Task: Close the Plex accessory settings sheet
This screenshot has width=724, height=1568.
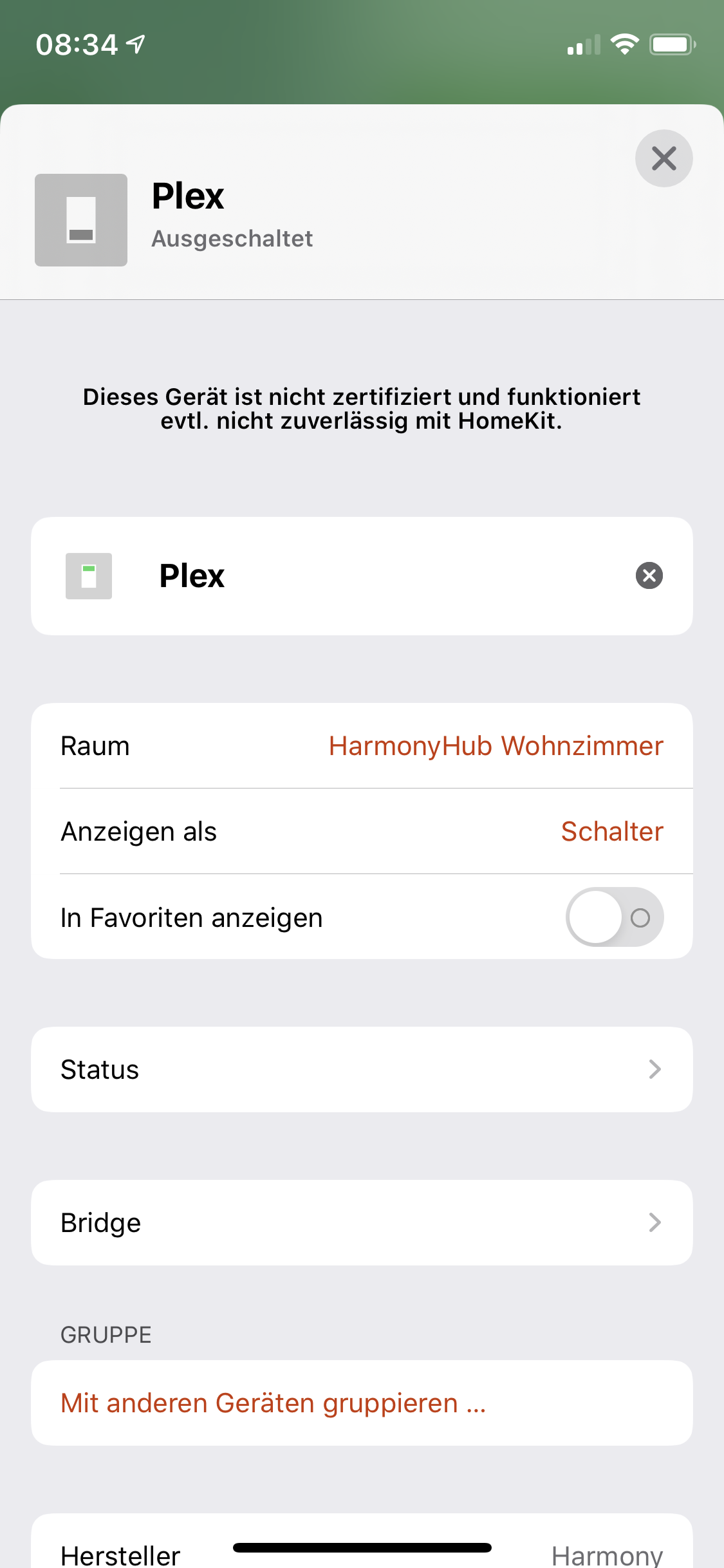Action: point(664,158)
